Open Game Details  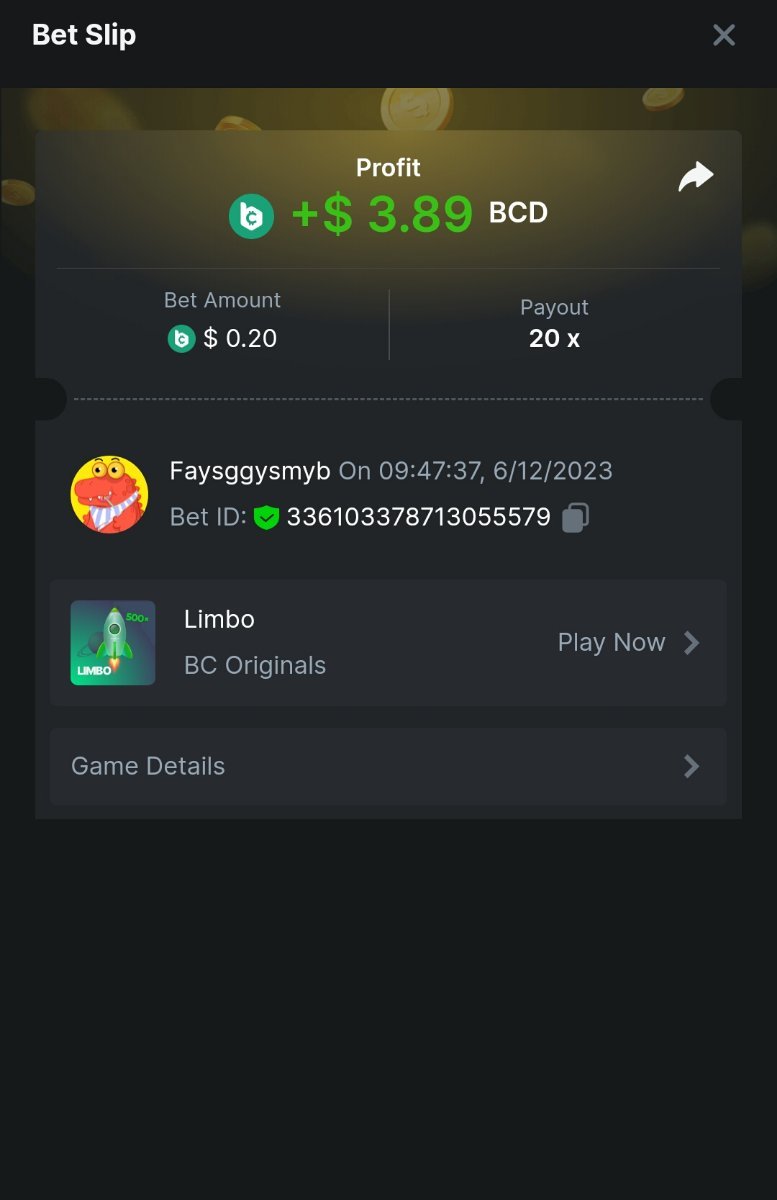(x=388, y=766)
